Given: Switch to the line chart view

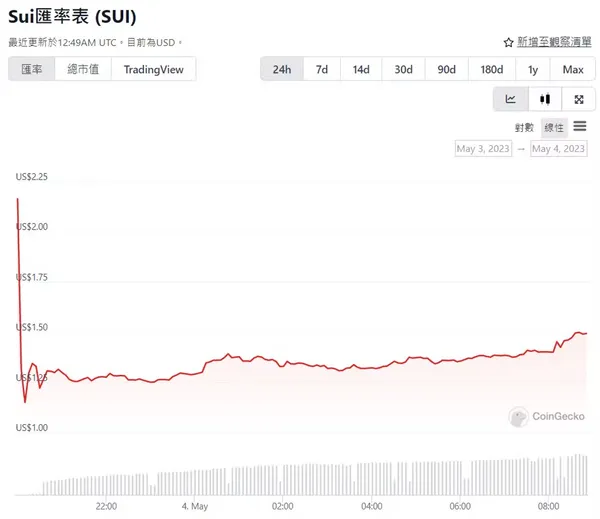Looking at the screenshot, I should 510,99.
